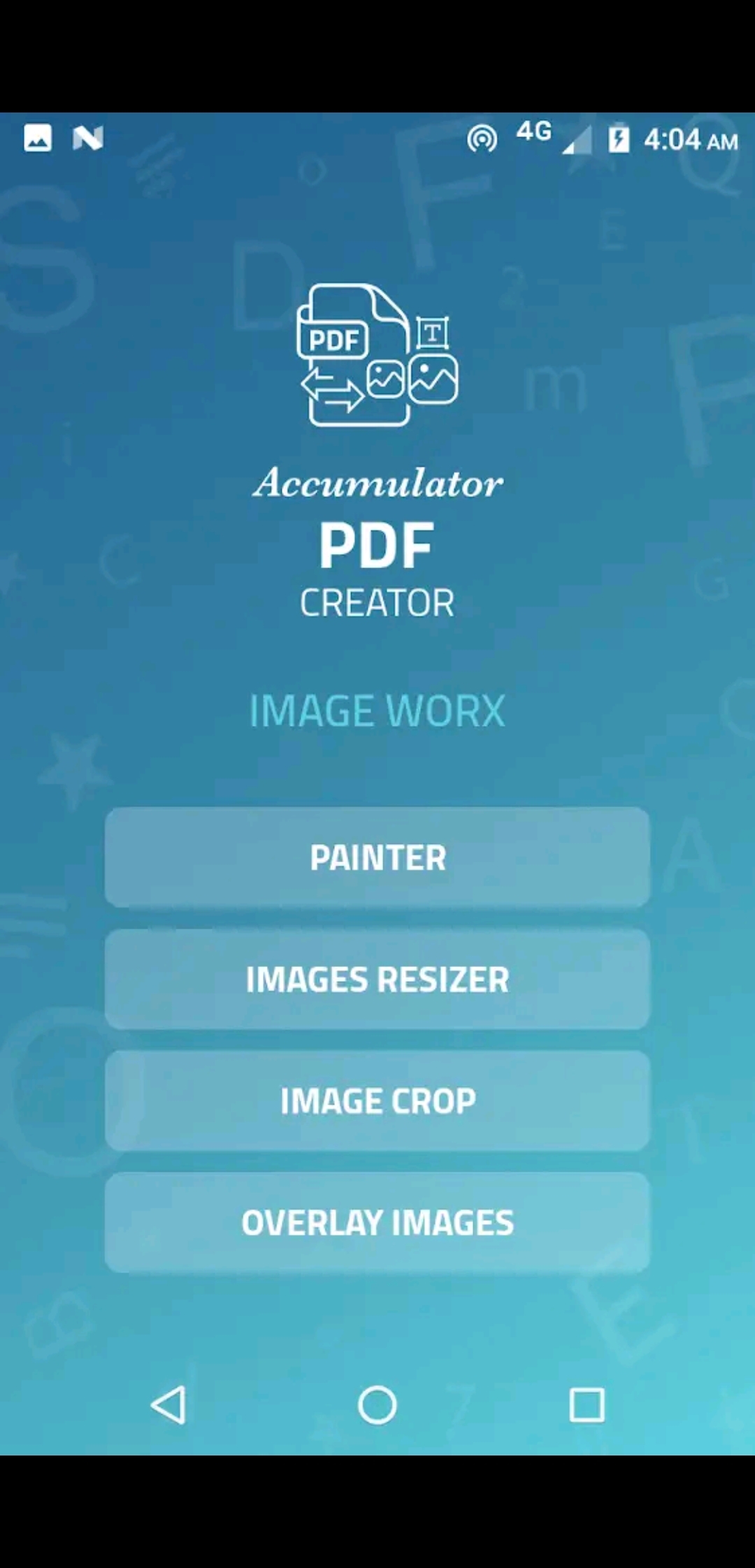Select the Image Crop option
Image resolution: width=755 pixels, height=1568 pixels.
(377, 1101)
